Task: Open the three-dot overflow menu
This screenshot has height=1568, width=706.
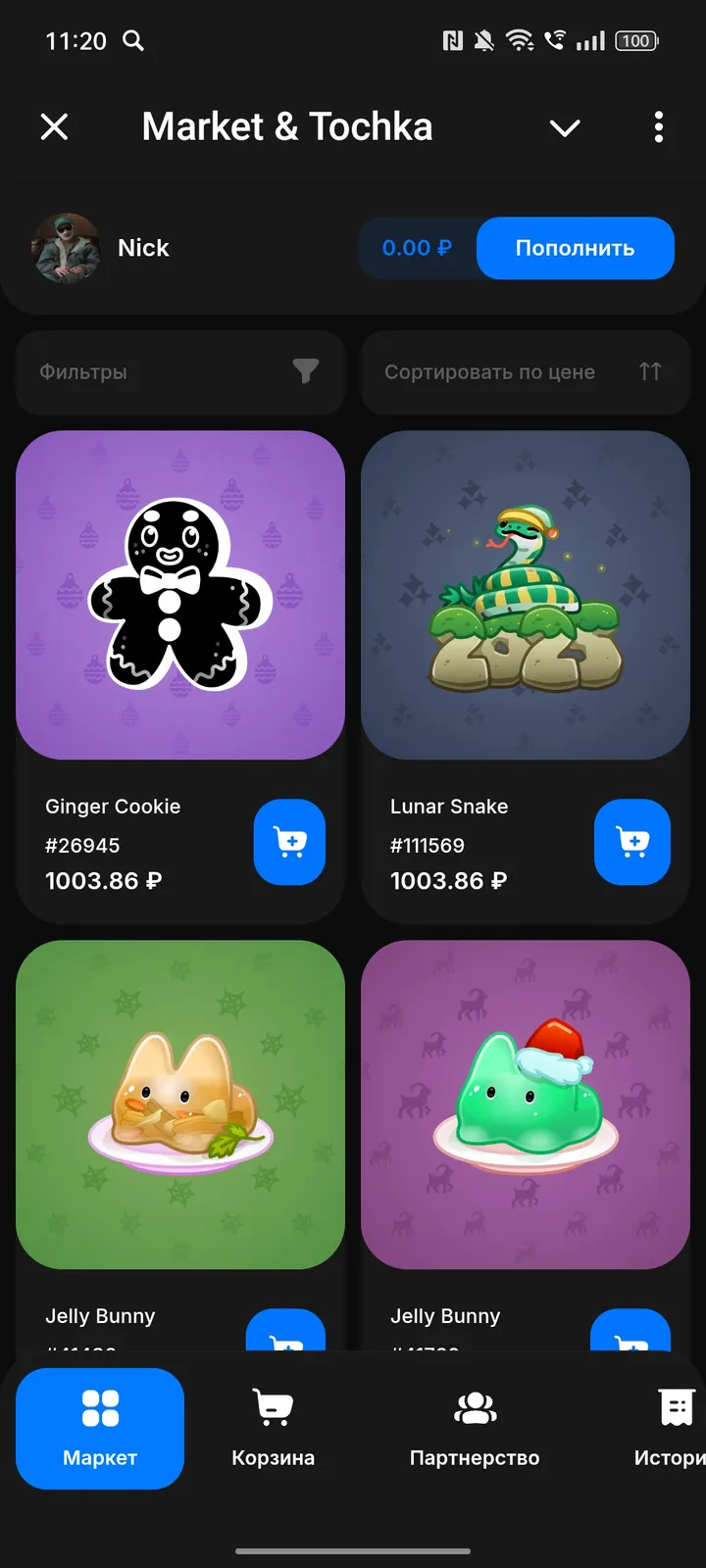Action: click(658, 127)
